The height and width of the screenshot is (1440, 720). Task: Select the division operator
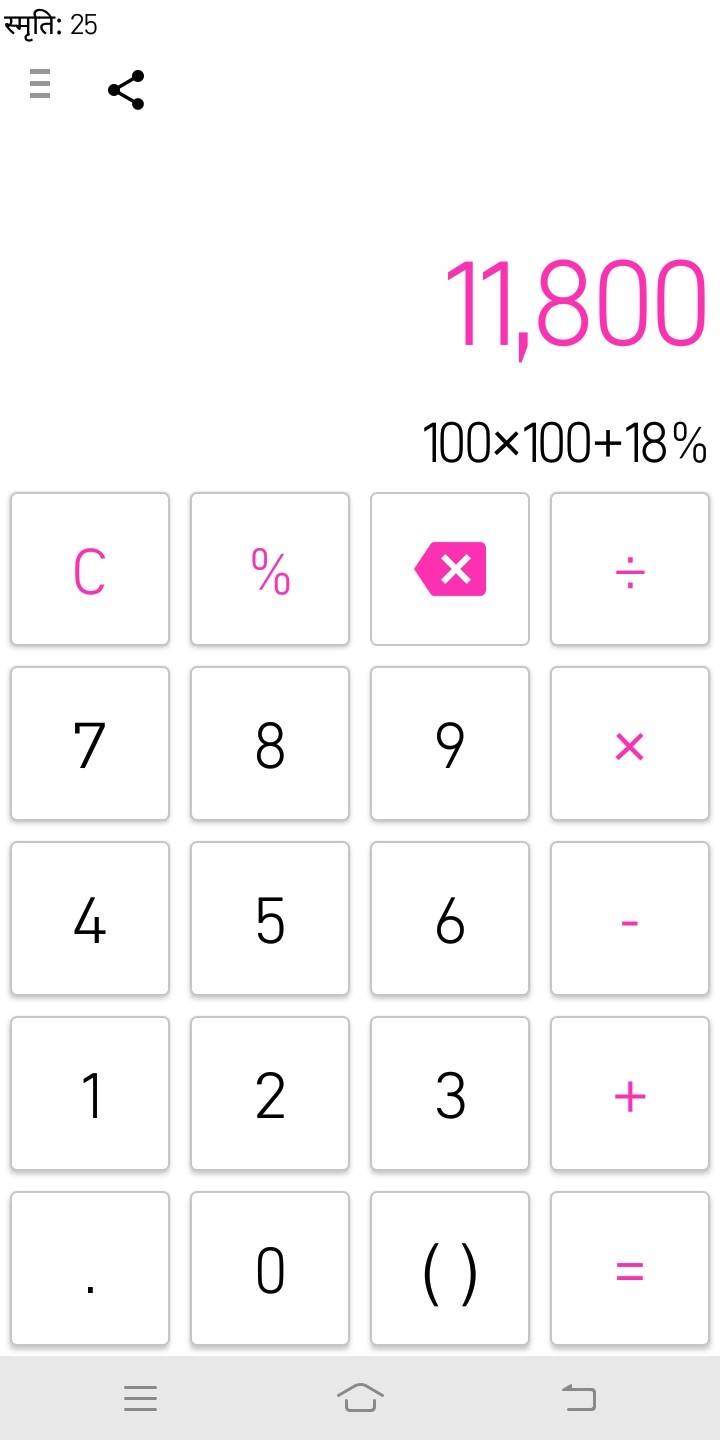point(630,569)
